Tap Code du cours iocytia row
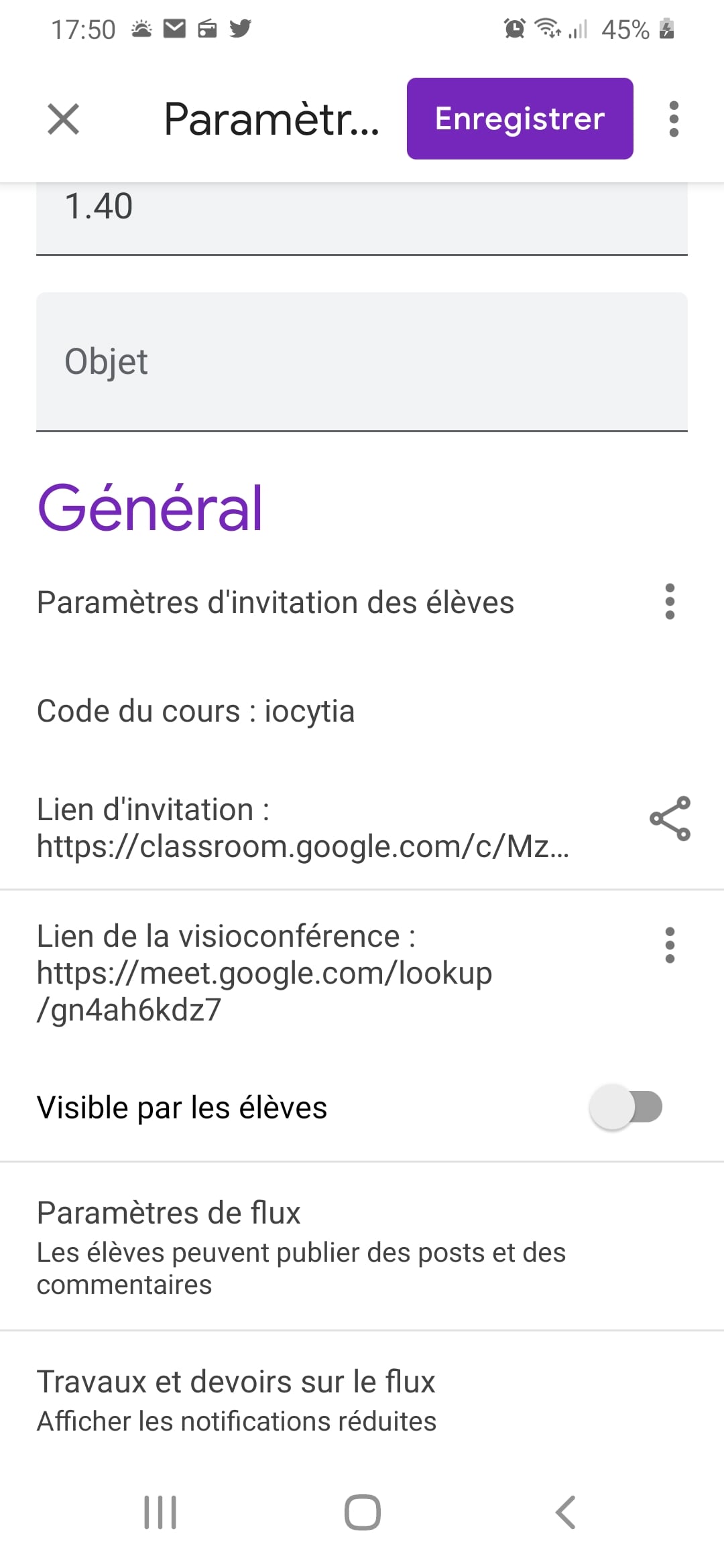The height and width of the screenshot is (1568, 724). pos(362,711)
